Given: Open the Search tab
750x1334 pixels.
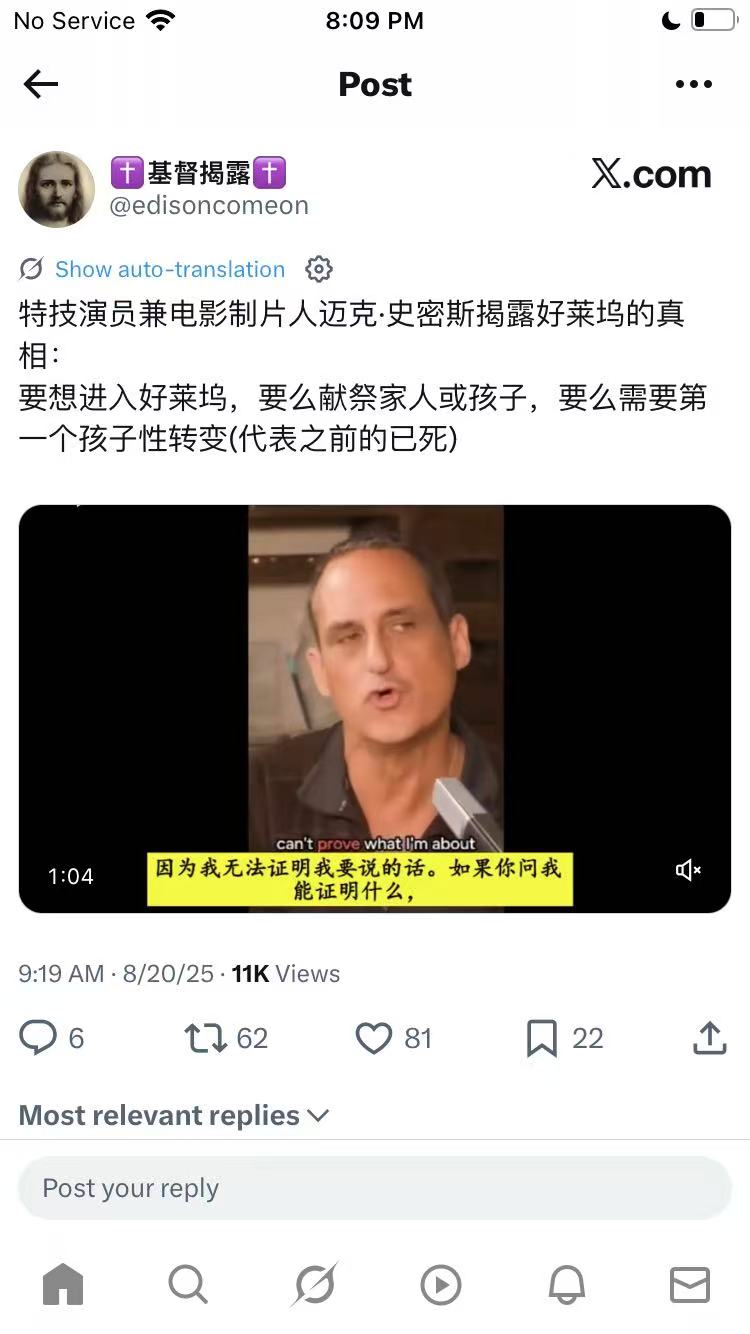Looking at the screenshot, I should (x=188, y=1285).
